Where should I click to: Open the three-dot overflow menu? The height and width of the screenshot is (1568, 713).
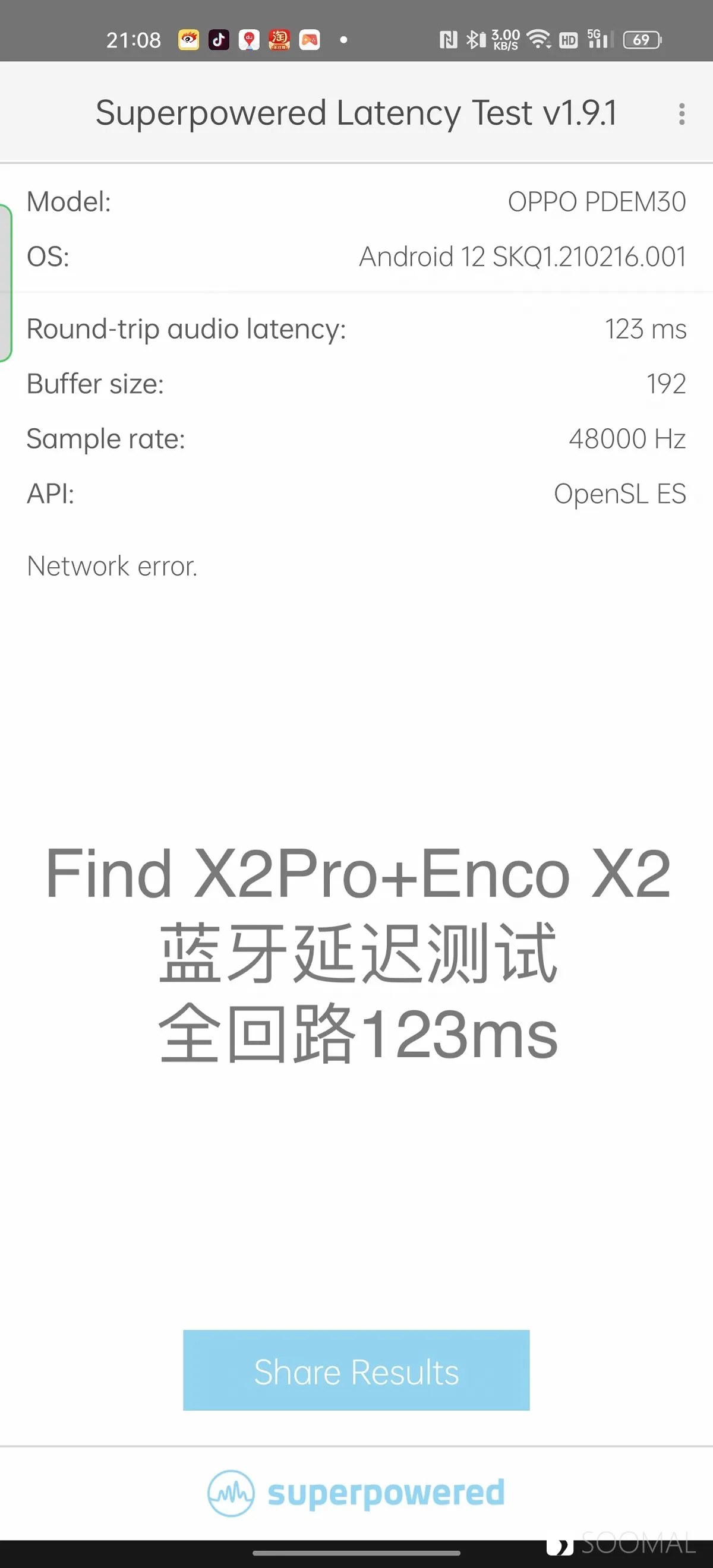click(x=682, y=114)
